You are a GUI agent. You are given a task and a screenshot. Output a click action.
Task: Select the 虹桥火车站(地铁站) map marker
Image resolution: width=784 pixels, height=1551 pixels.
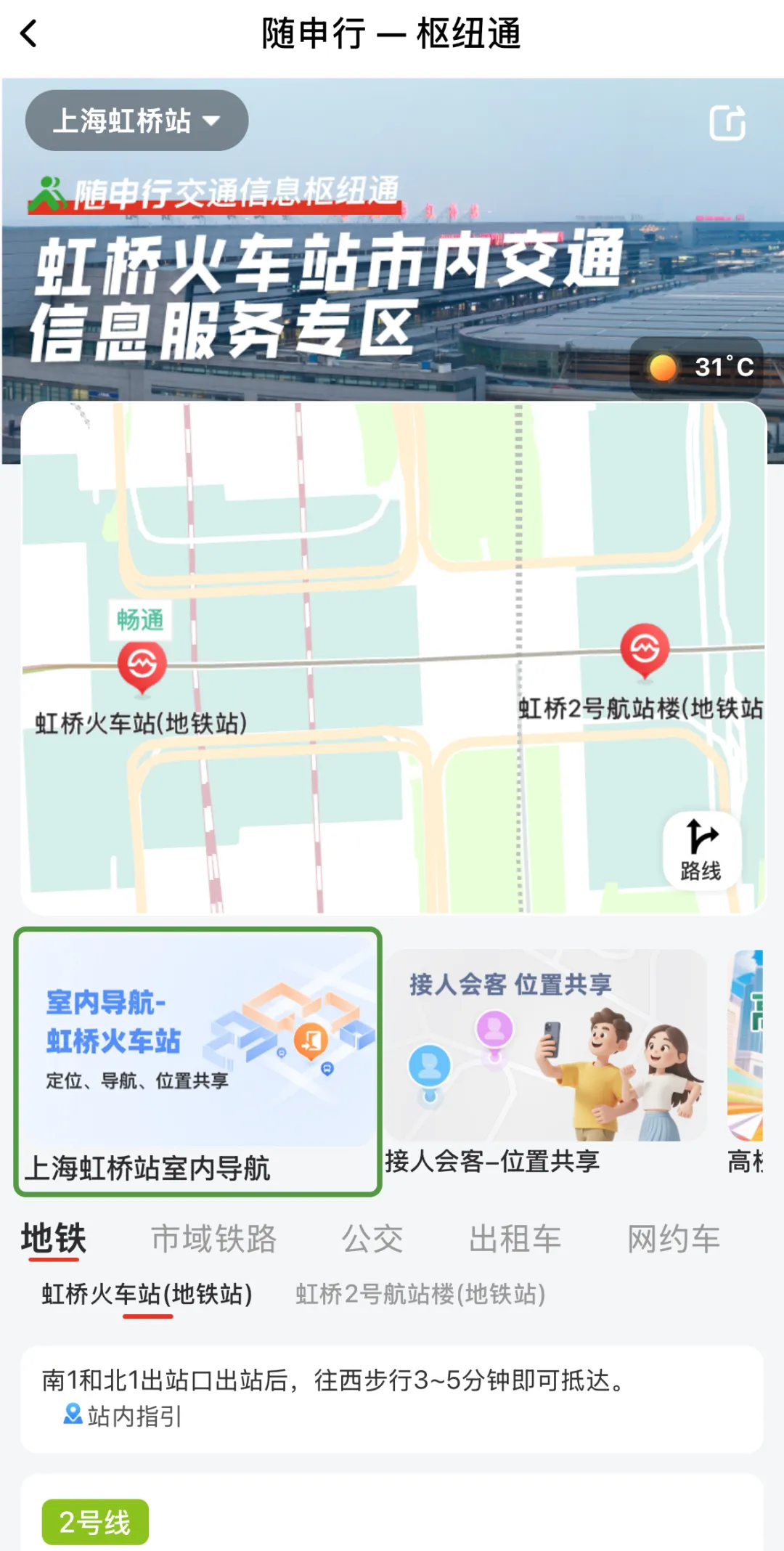142,664
